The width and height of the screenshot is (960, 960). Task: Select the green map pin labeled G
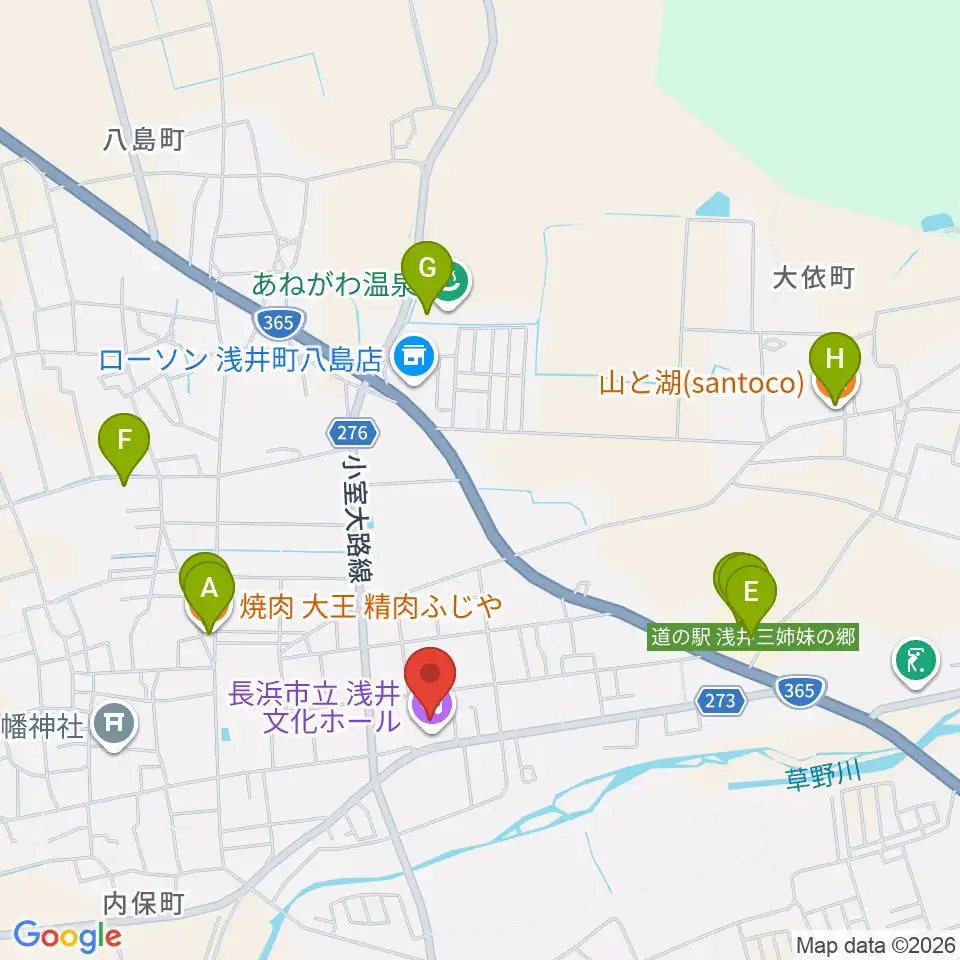click(x=427, y=272)
